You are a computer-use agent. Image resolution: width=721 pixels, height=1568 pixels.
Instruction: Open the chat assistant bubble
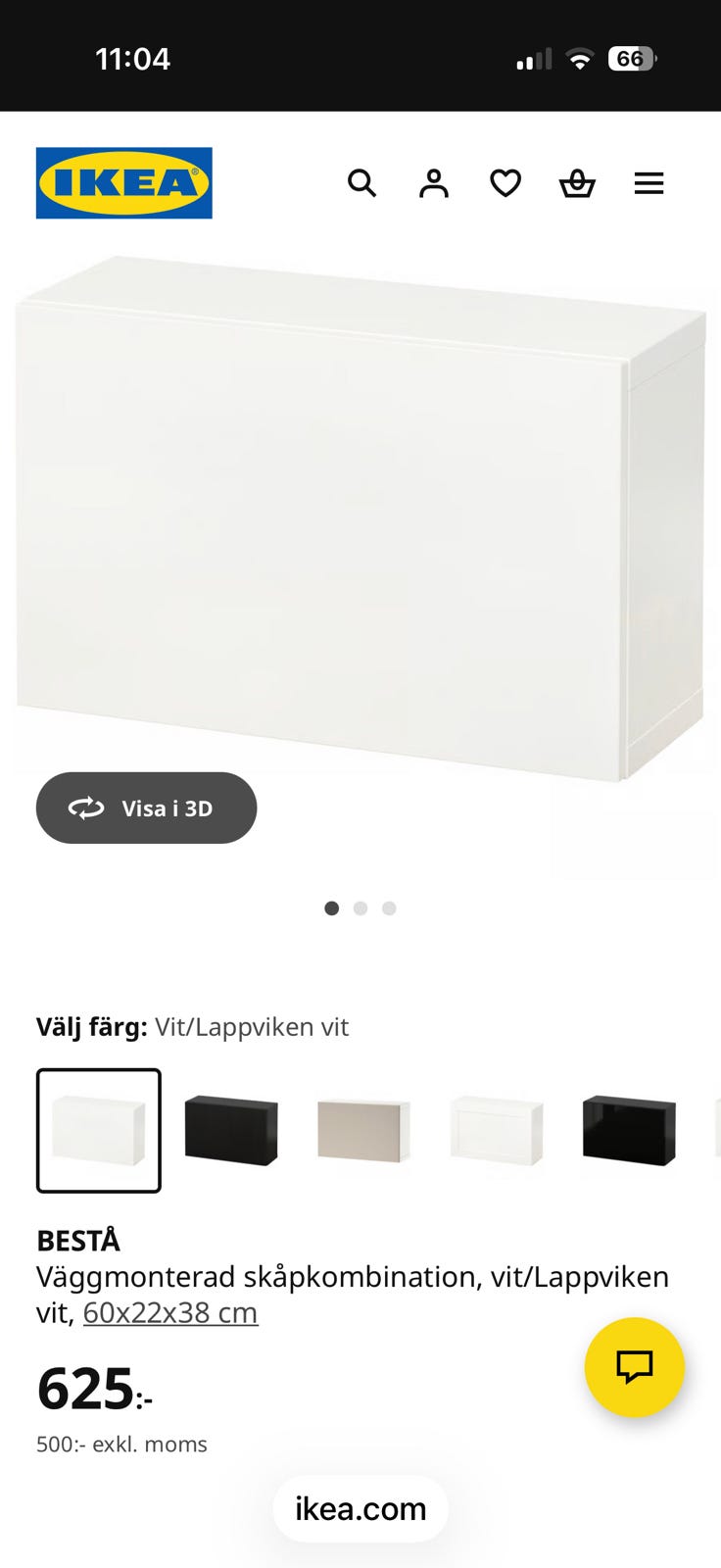[634, 1368]
